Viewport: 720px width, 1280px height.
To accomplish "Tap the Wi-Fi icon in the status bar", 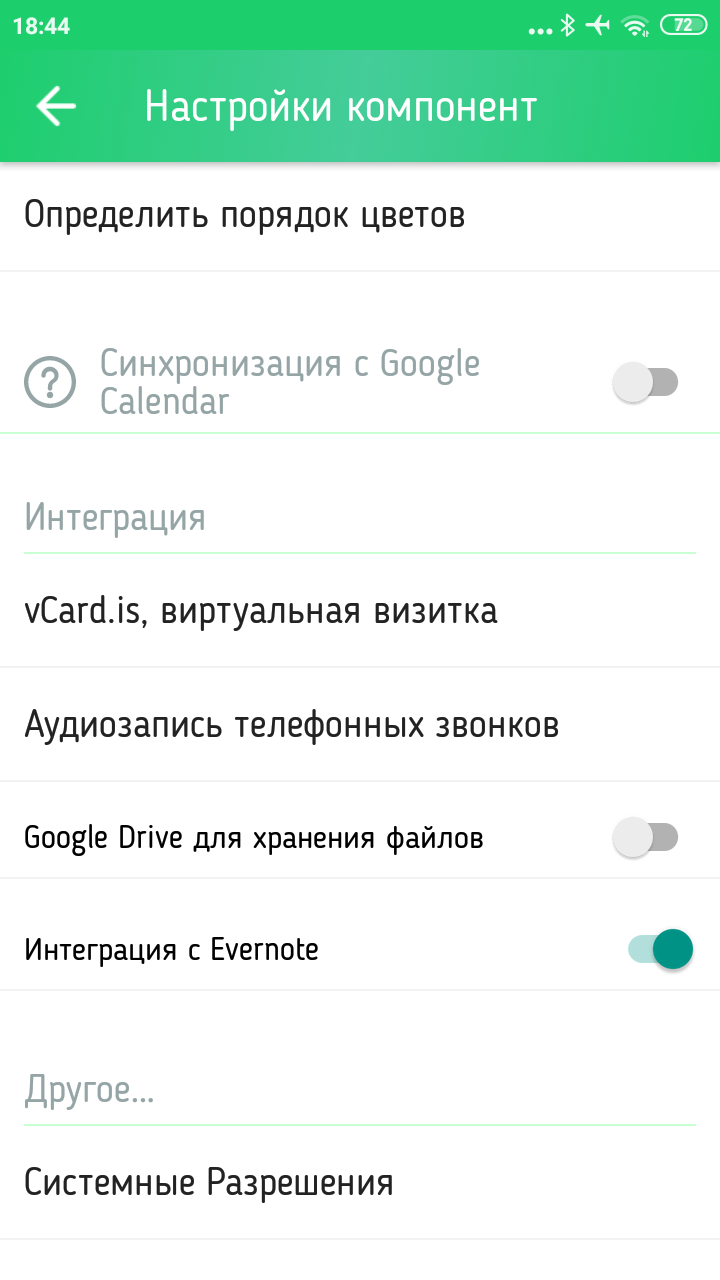I will pos(634,27).
